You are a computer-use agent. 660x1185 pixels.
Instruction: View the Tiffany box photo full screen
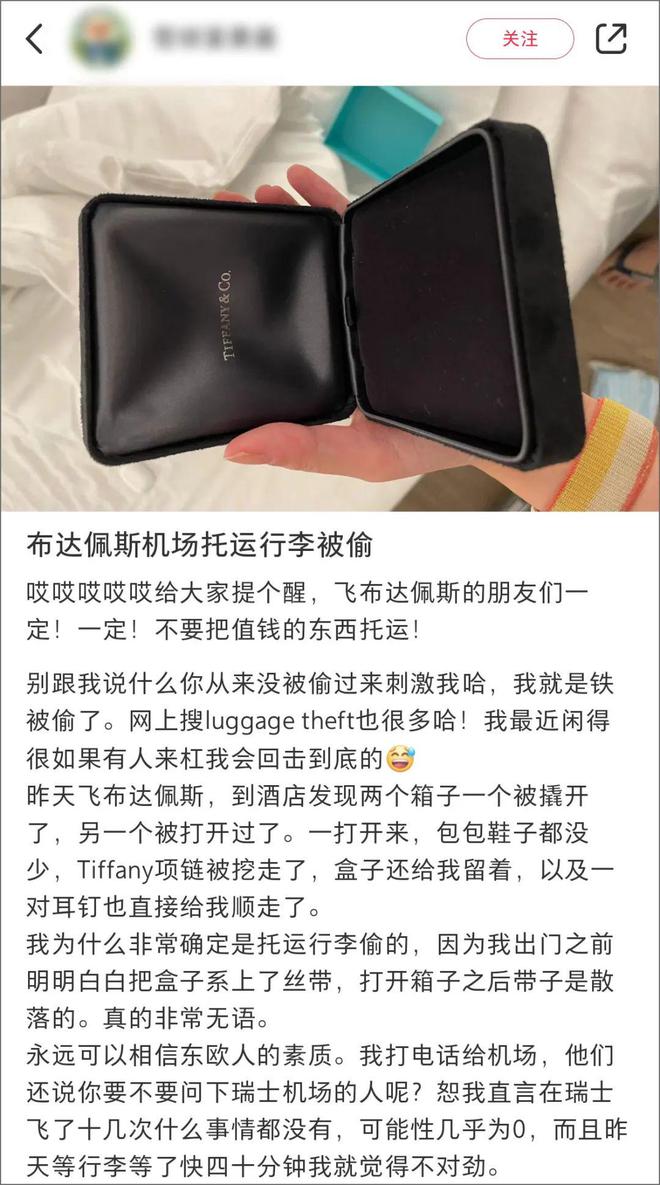coord(330,300)
